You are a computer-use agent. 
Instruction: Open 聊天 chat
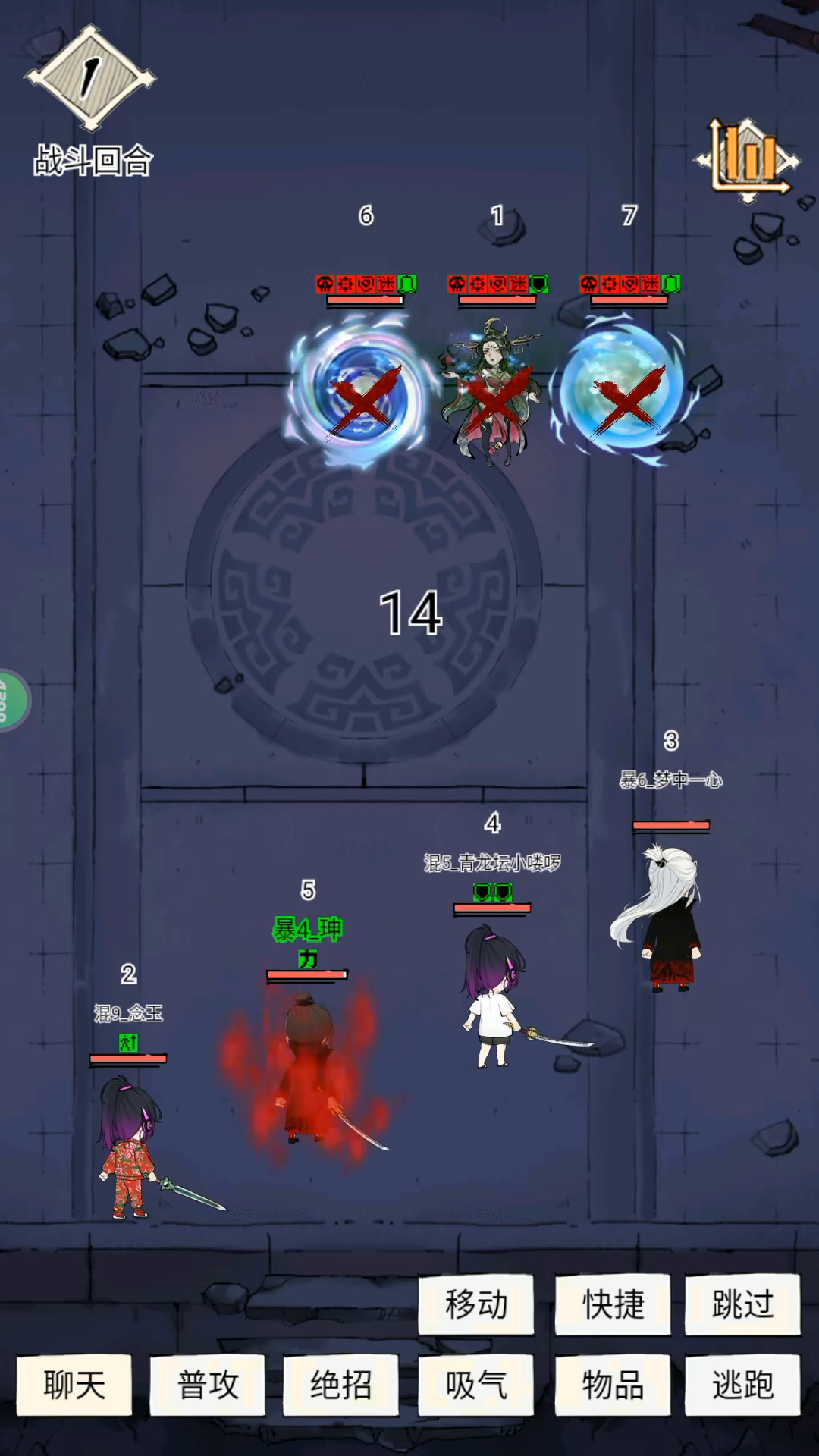pos(74,1385)
